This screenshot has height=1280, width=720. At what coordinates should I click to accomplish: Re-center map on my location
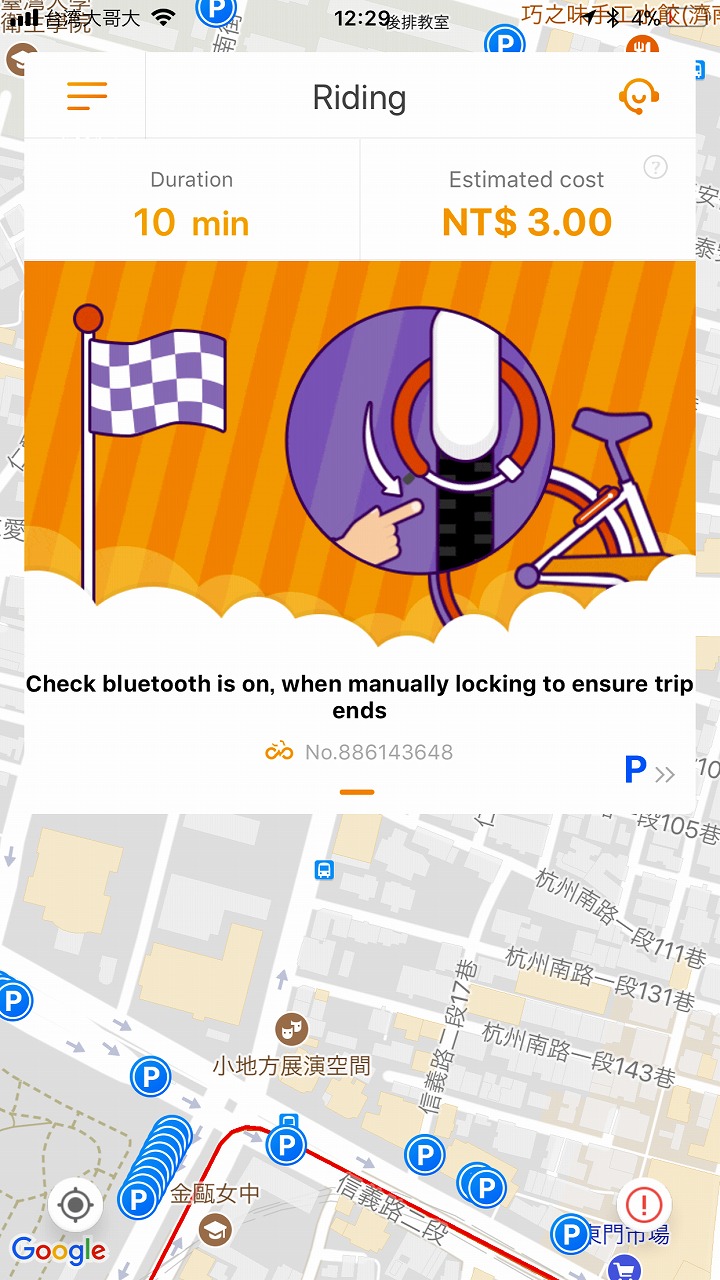(x=76, y=1204)
